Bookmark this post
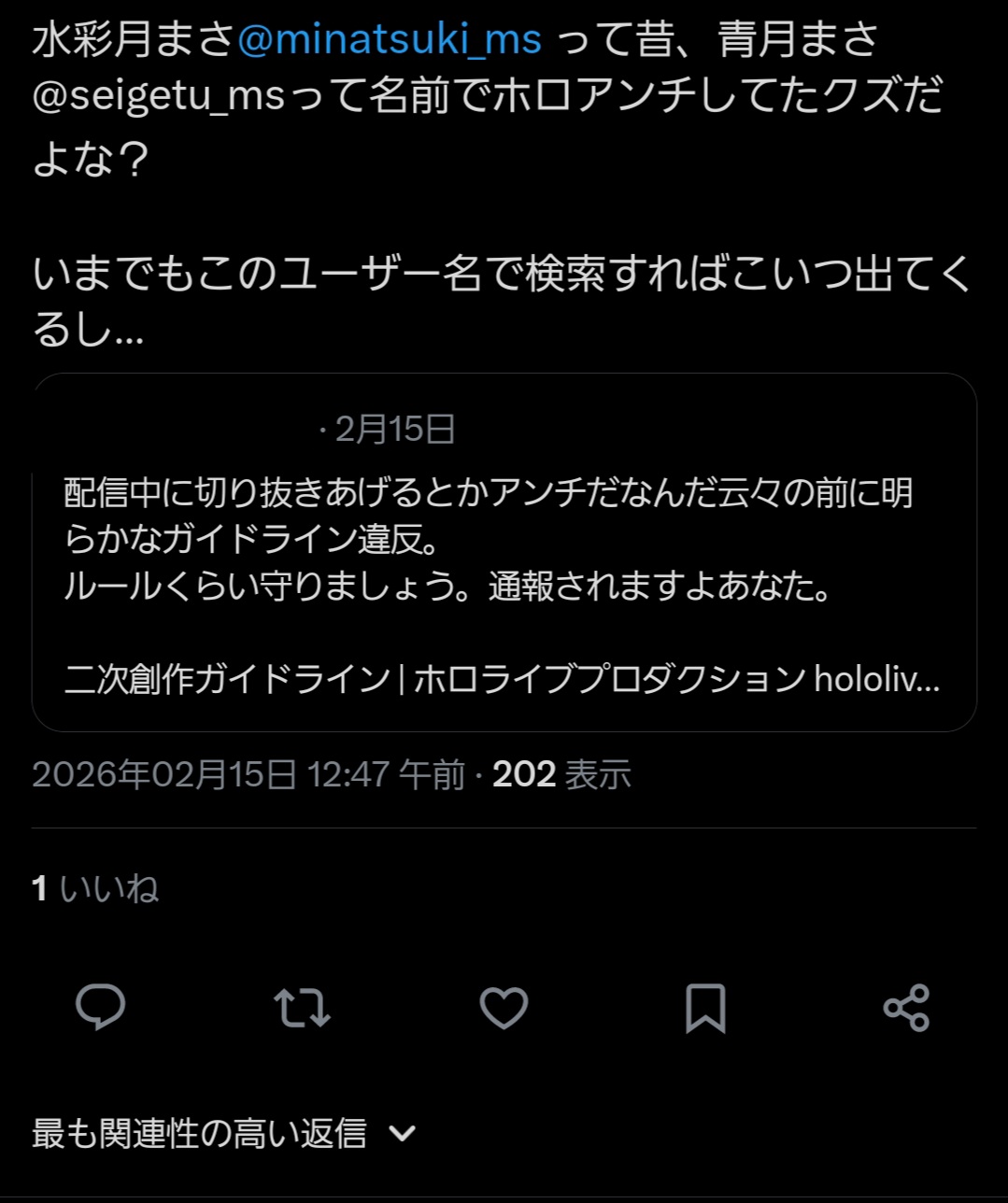 [705, 1007]
